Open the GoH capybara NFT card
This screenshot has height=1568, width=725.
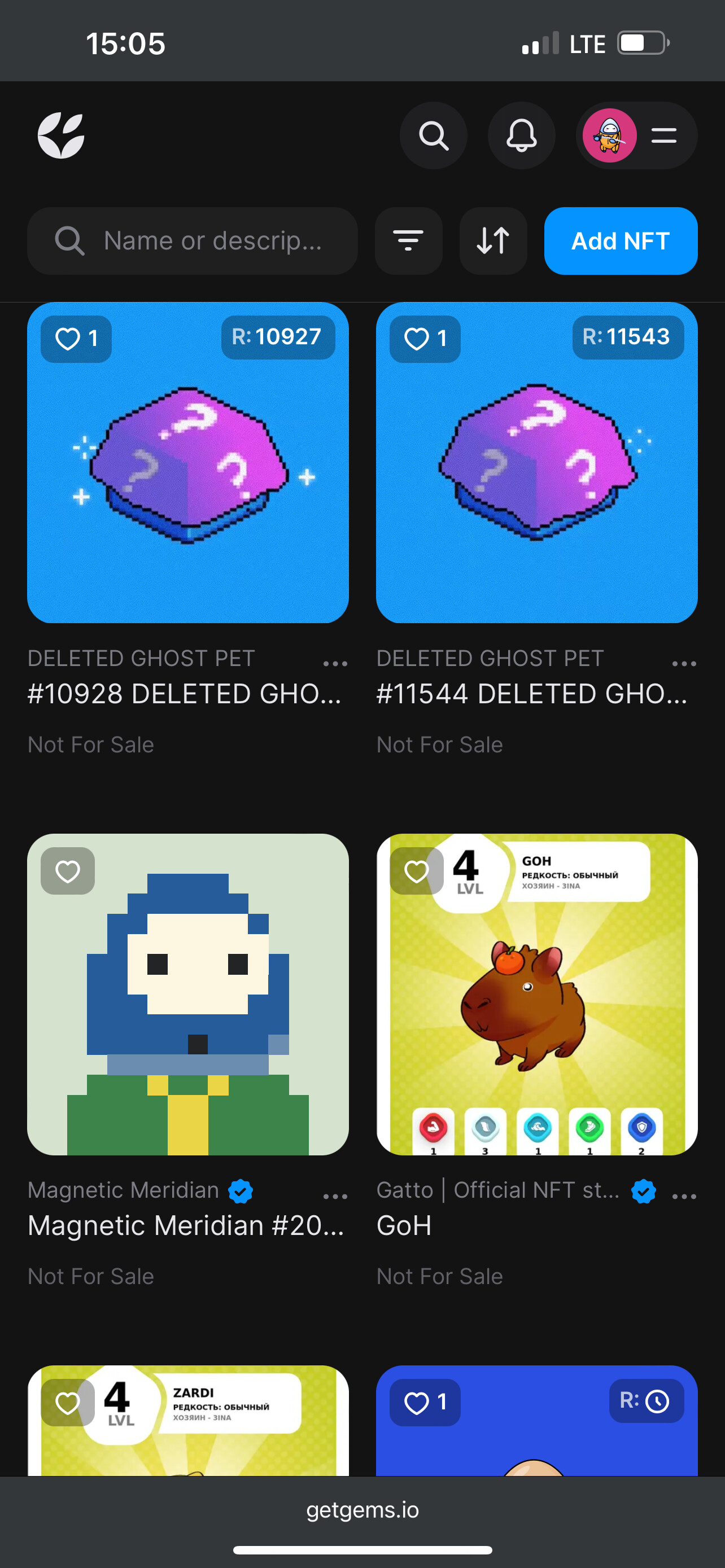coord(537,994)
